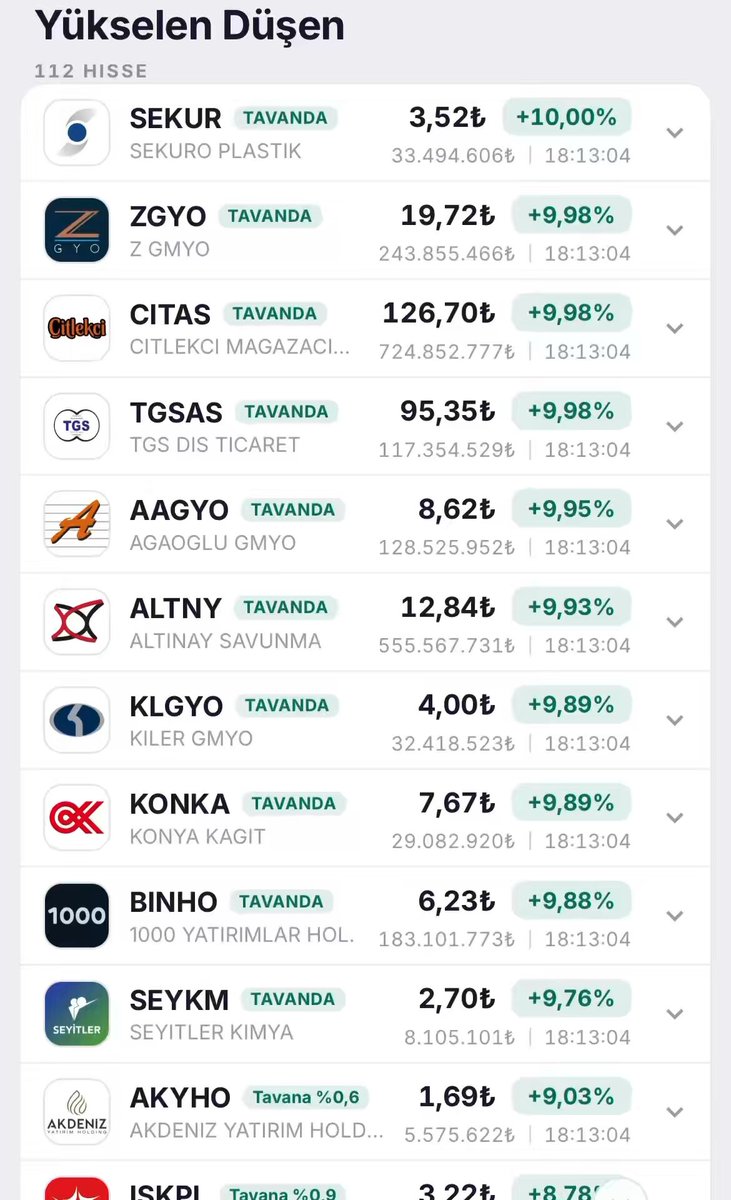Open the AKYHO Akdeniz Yatirim row
This screenshot has height=1200, width=731.
365,1112
